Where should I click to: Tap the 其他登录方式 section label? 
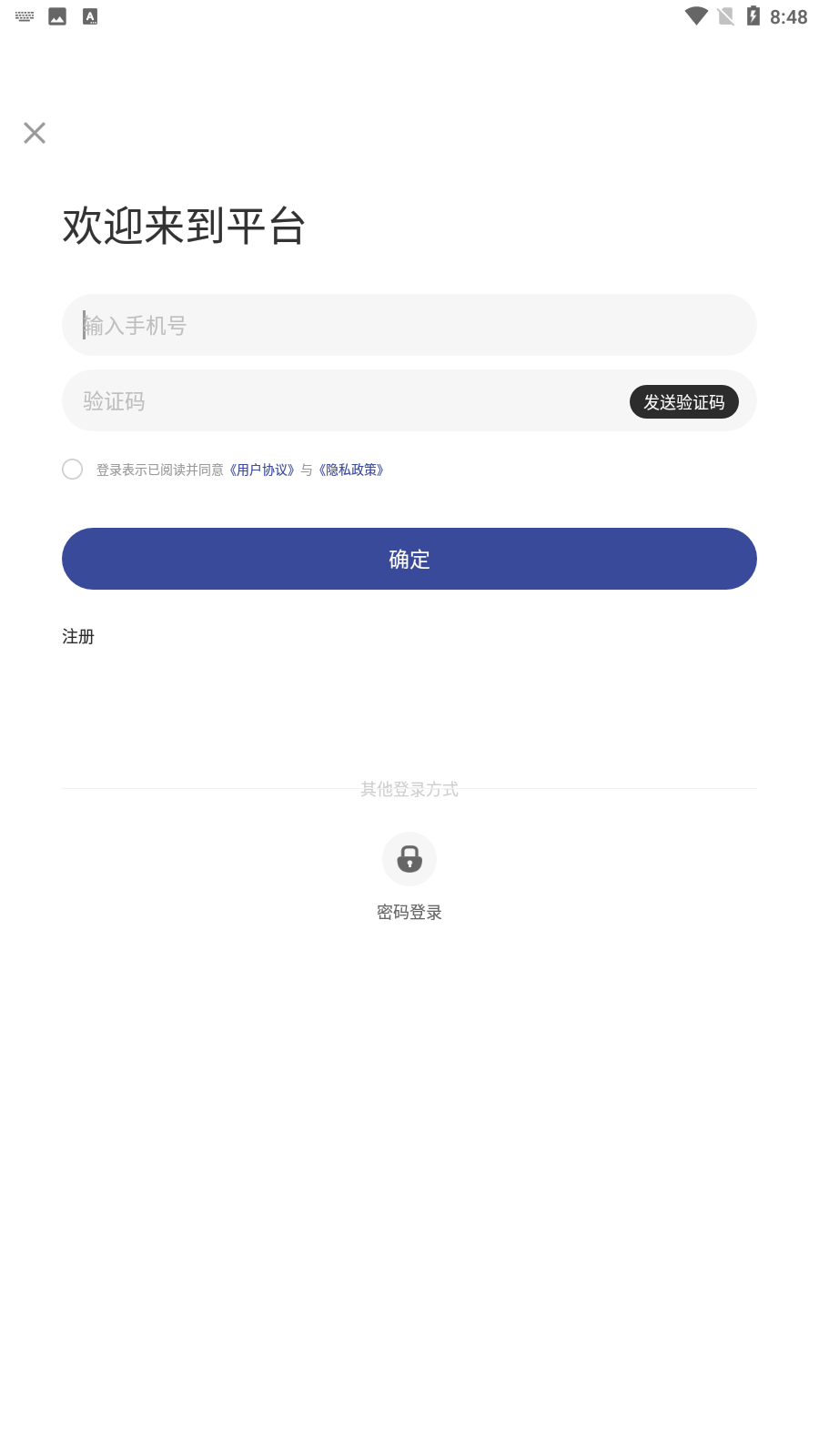coord(409,789)
